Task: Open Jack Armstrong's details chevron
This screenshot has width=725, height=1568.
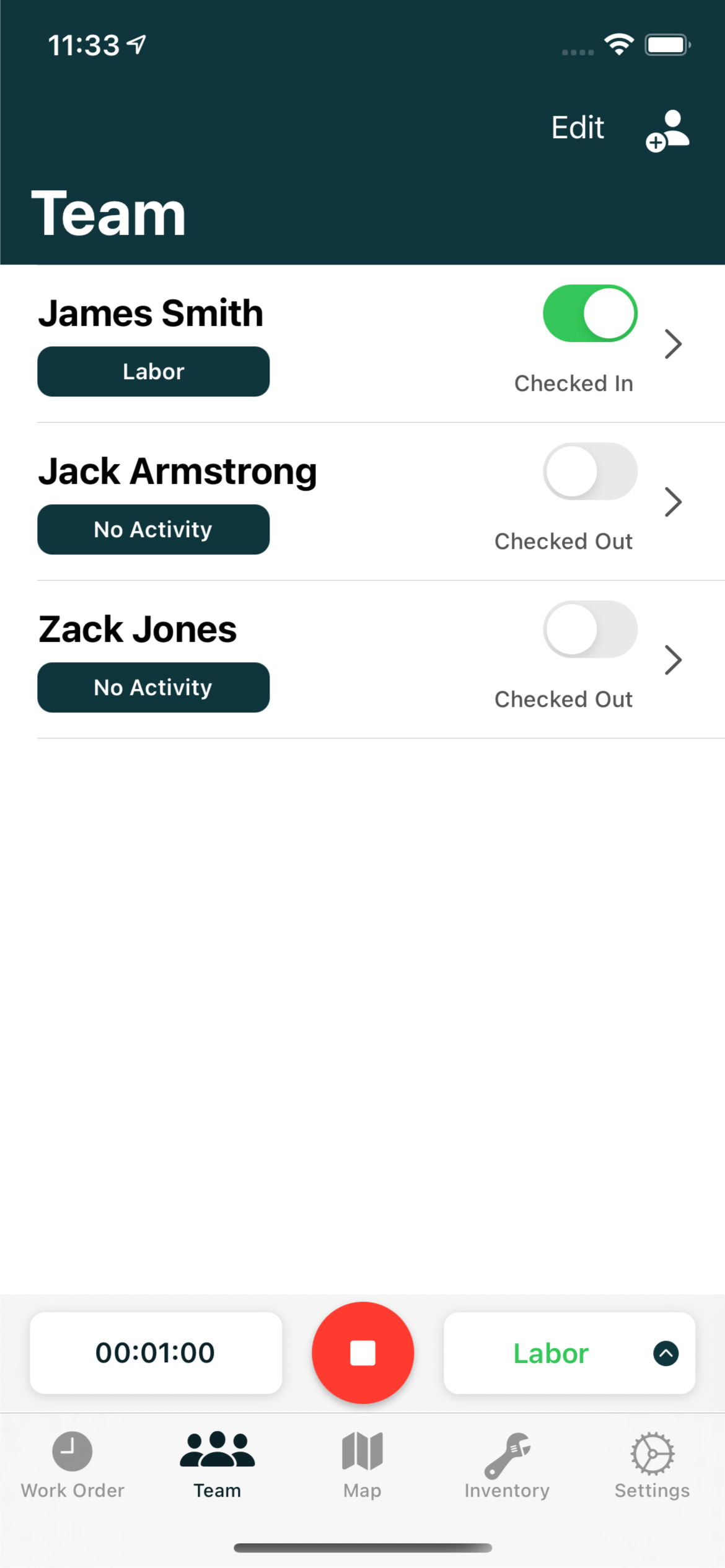Action: click(x=673, y=502)
